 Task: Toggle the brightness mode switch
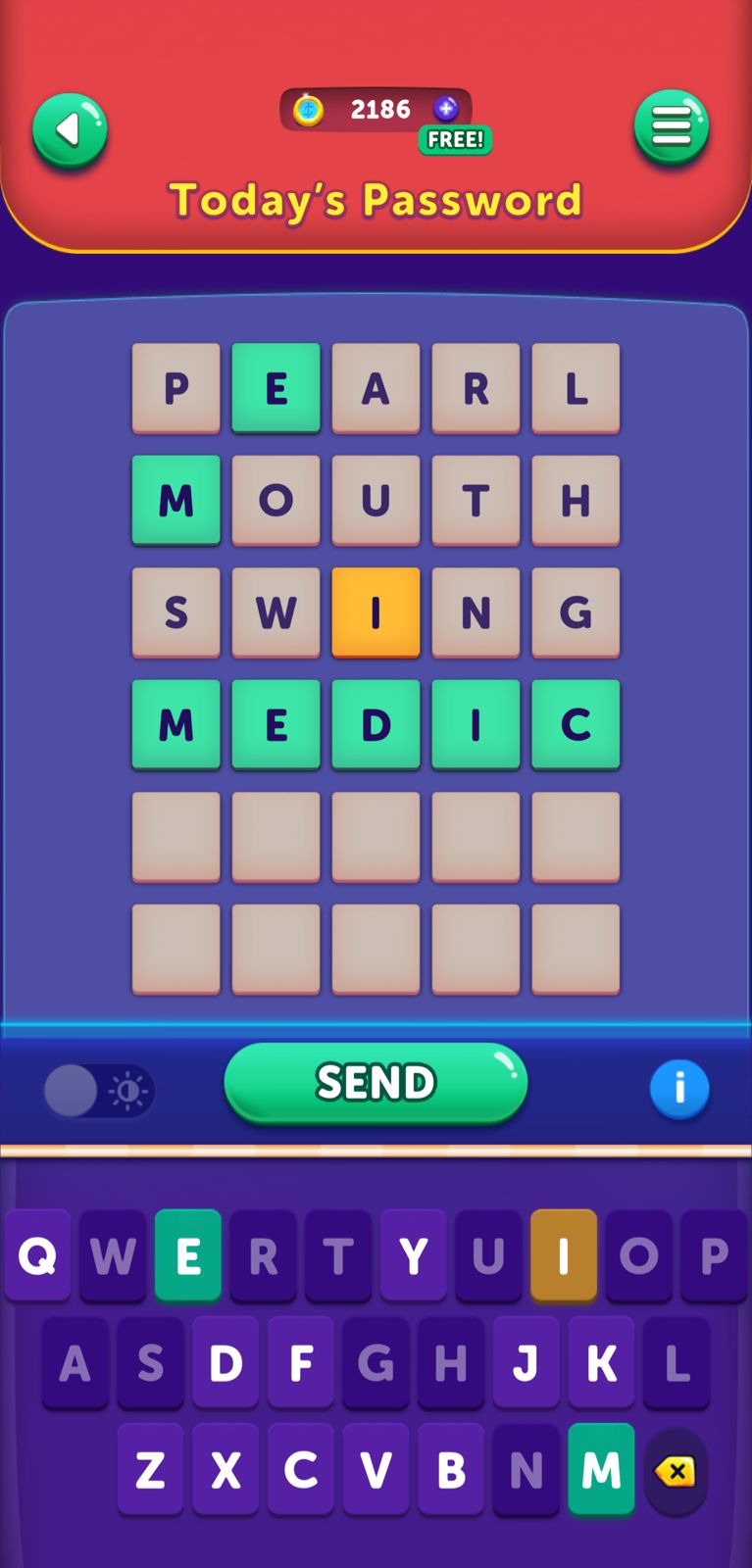click(100, 1091)
